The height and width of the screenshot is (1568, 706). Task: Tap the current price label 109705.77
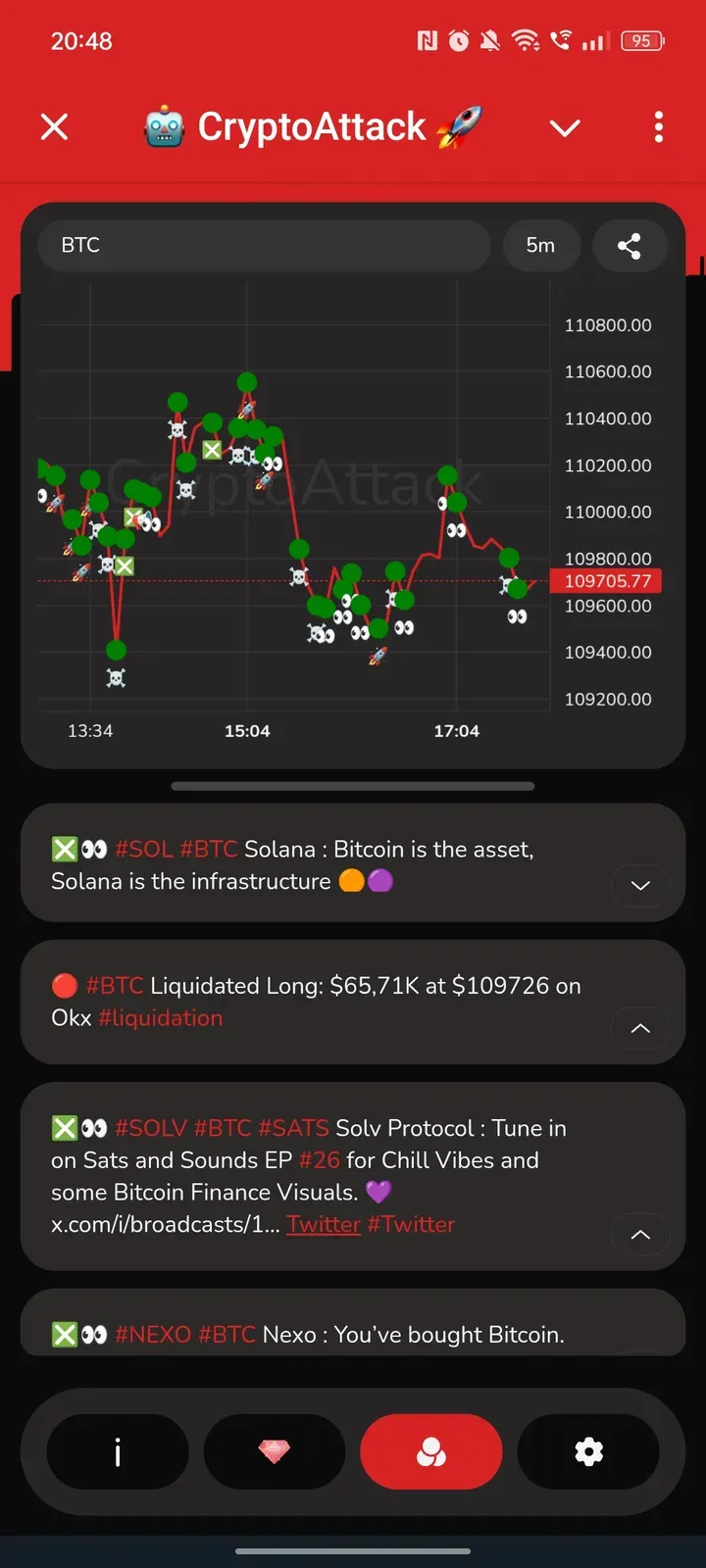click(x=608, y=580)
